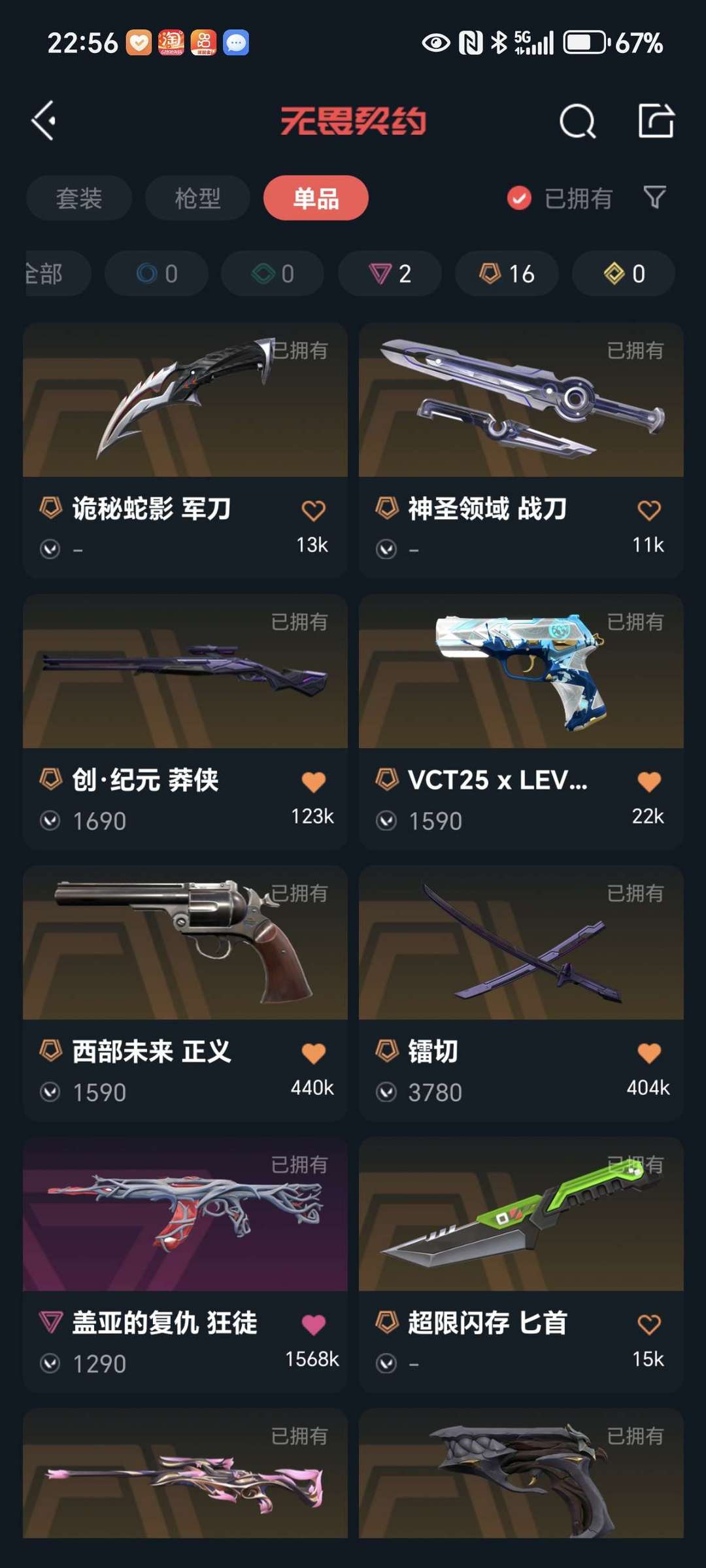
Task: Open the 镭切 katana skin card
Action: 521,993
